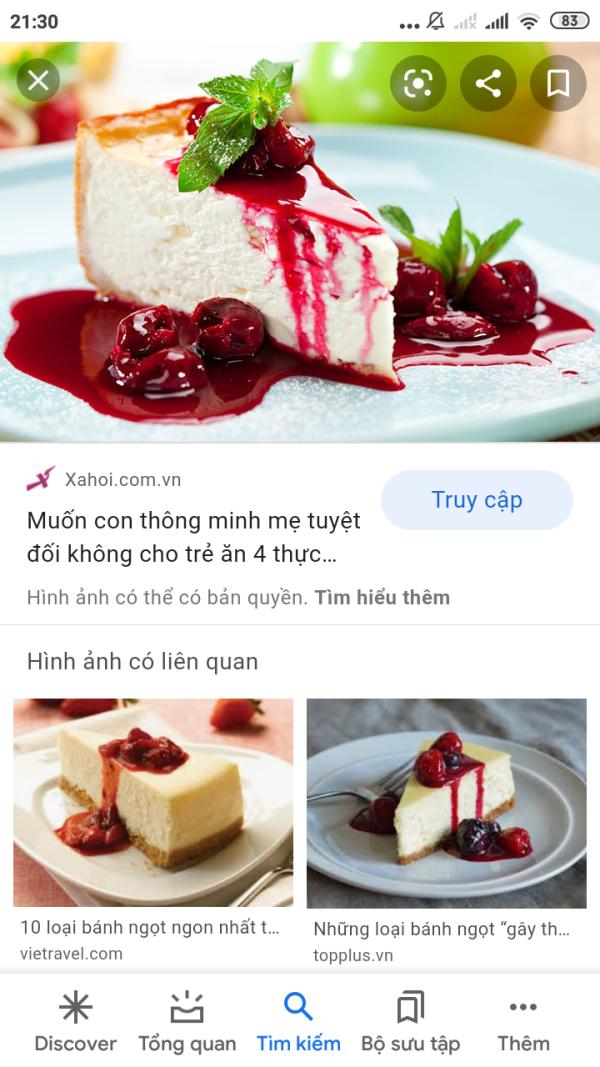Open the Tìm hiểu thêm link
The height and width of the screenshot is (1067, 600).
pos(382,598)
